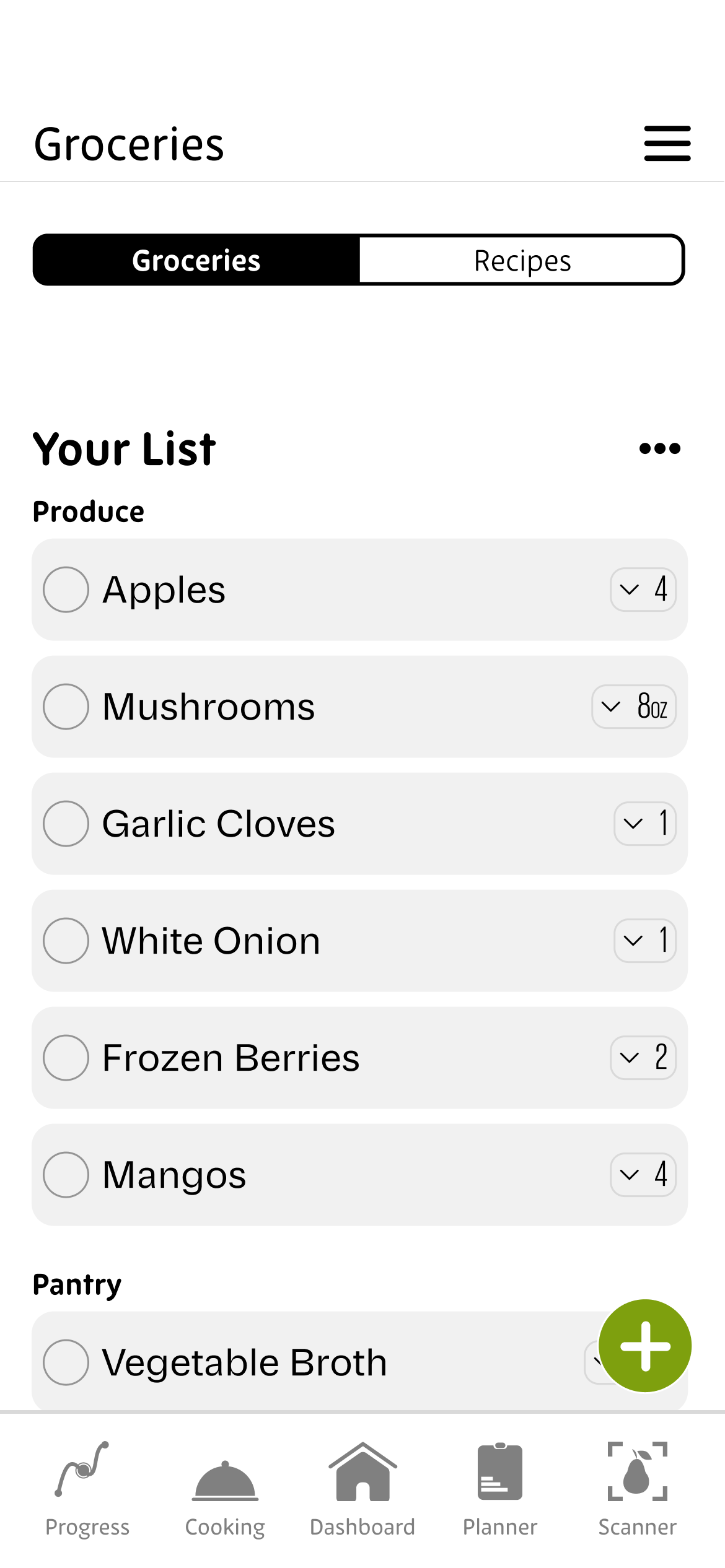This screenshot has width=725, height=1568.
Task: Check off Apples
Action: [x=66, y=590]
